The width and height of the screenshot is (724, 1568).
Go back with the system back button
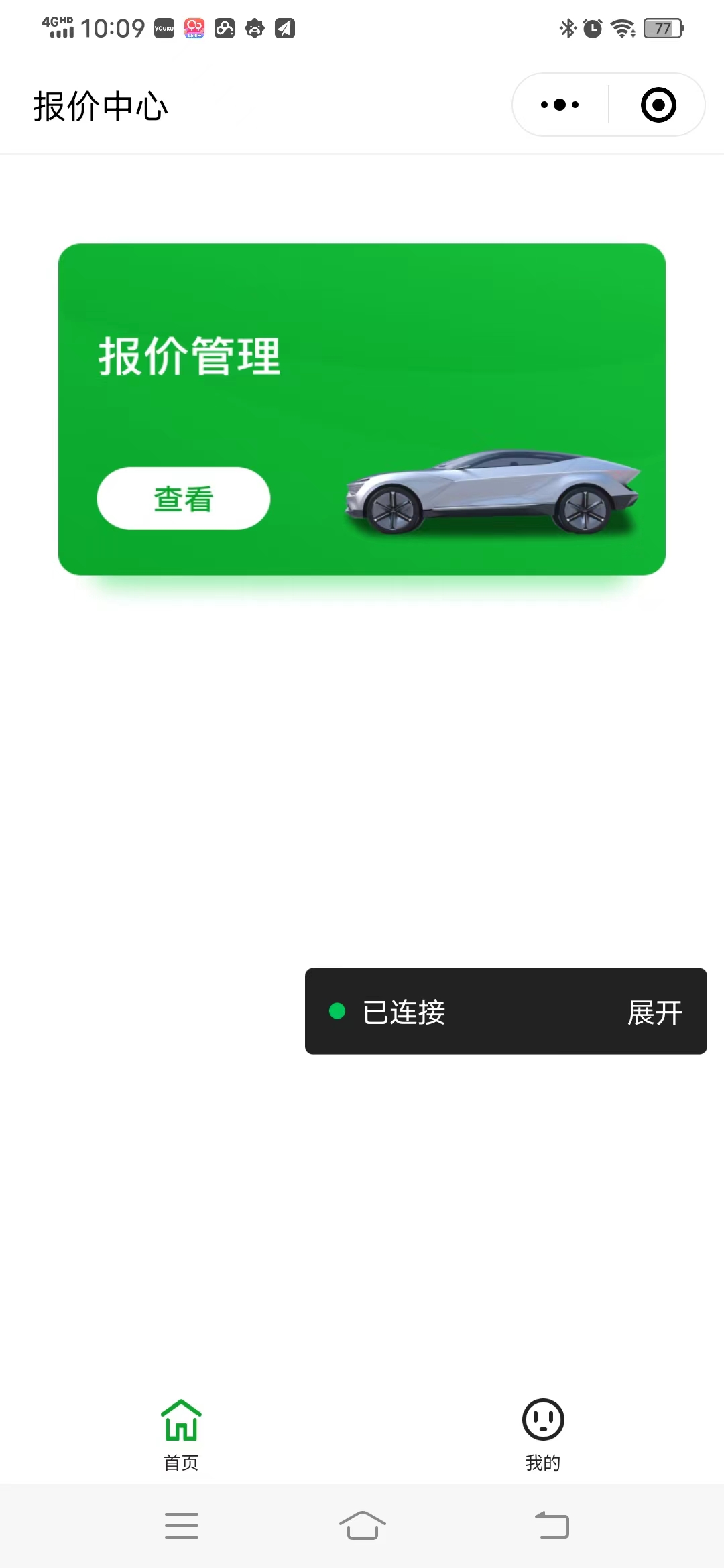[552, 1525]
